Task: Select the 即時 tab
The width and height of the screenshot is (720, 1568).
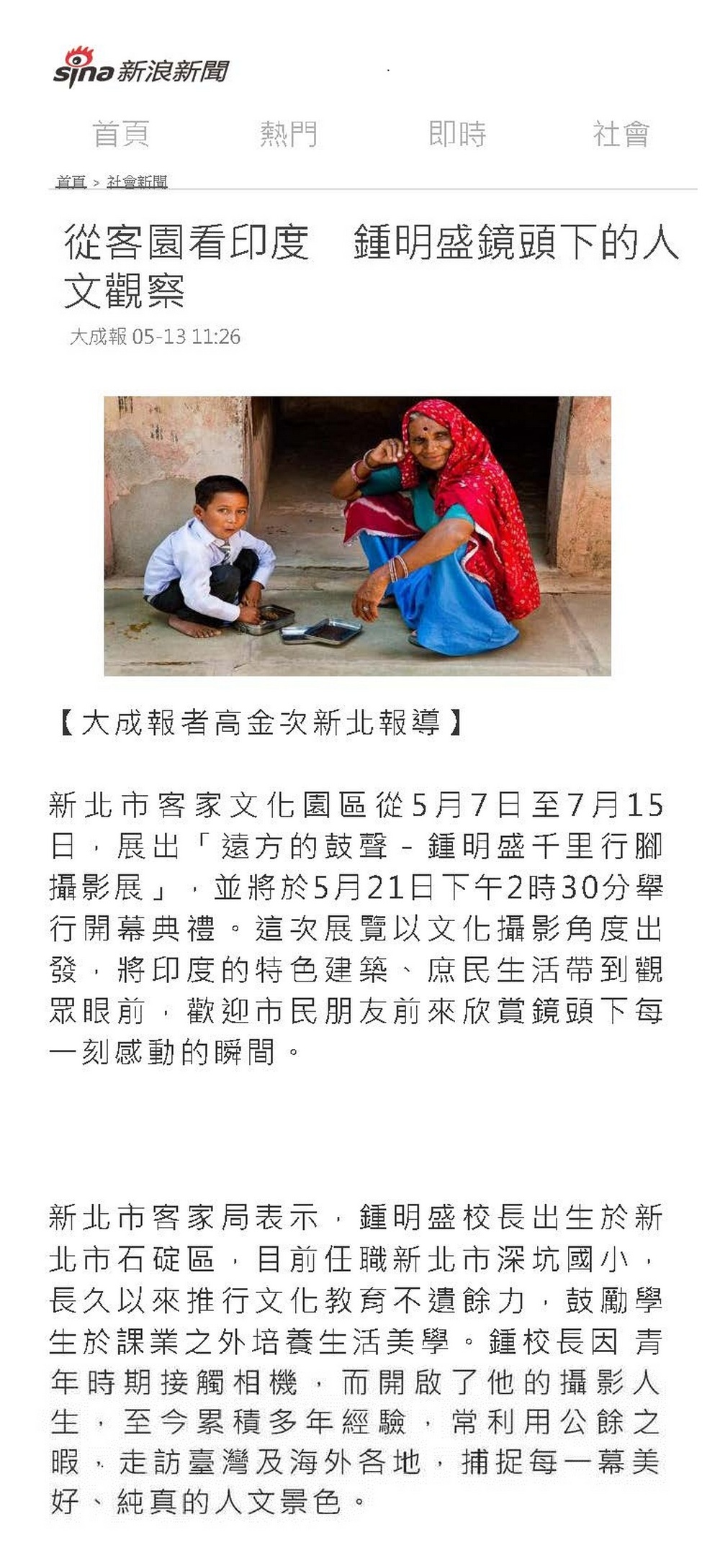Action: 457,134
